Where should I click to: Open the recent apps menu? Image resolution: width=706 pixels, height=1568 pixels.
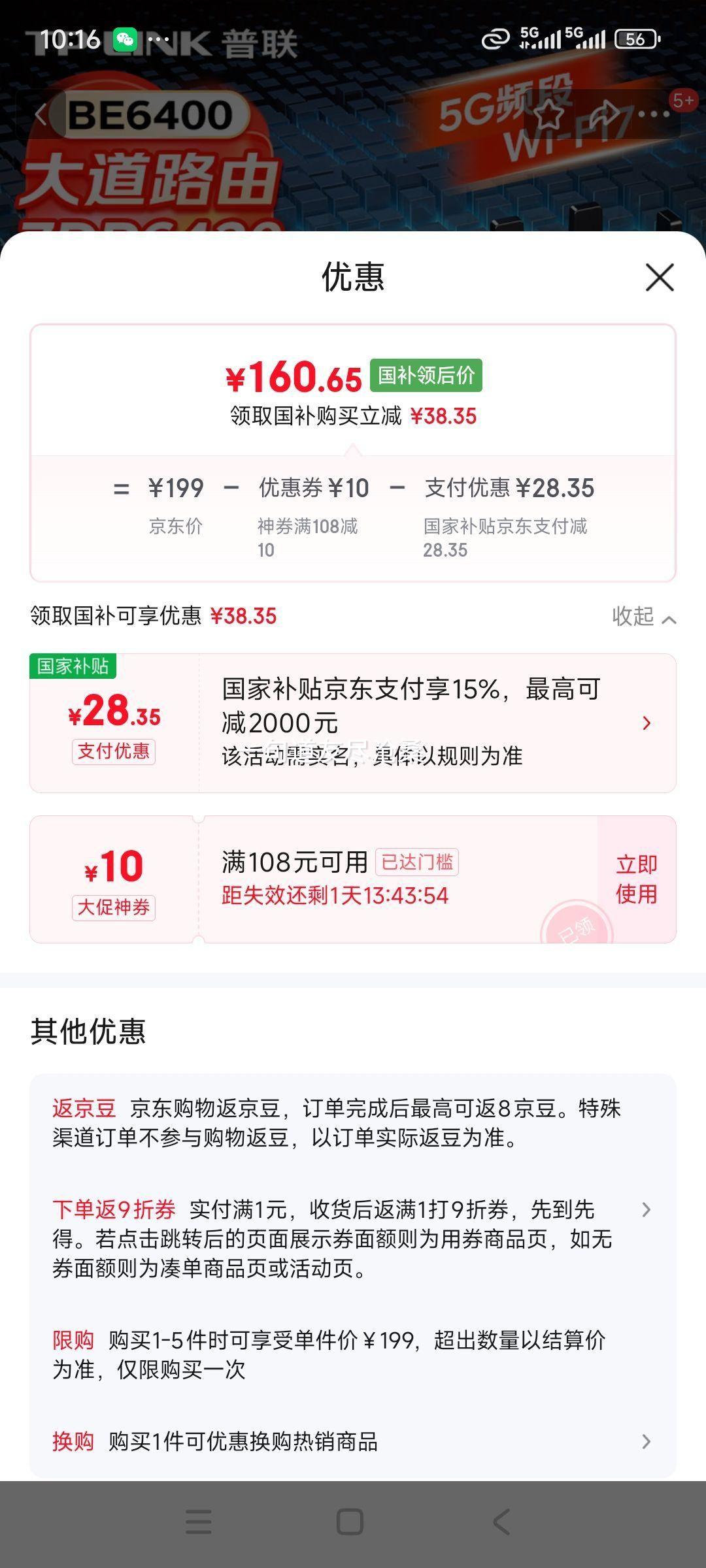199,1522
